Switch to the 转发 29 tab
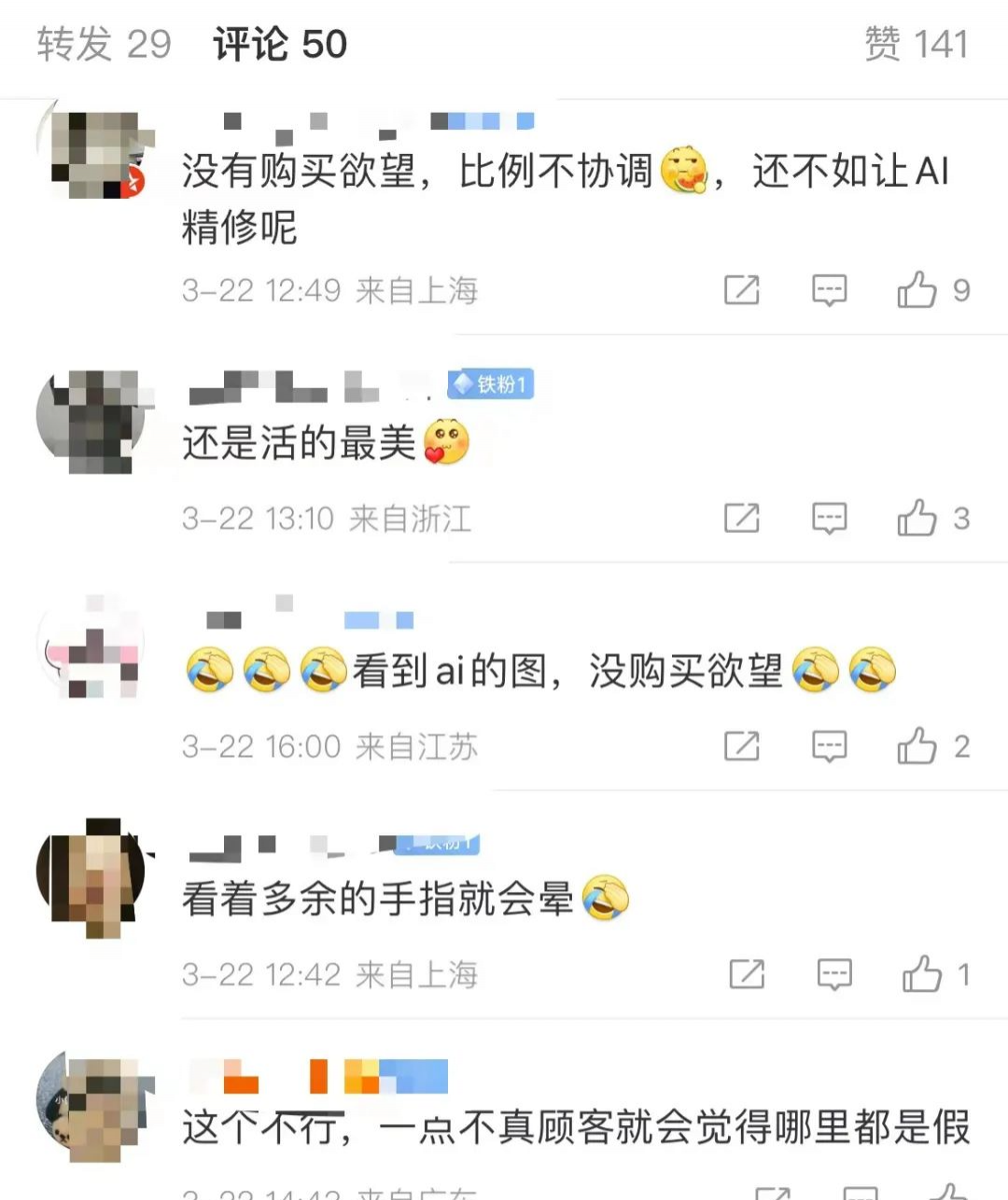The height and width of the screenshot is (1200, 1008). (x=104, y=44)
